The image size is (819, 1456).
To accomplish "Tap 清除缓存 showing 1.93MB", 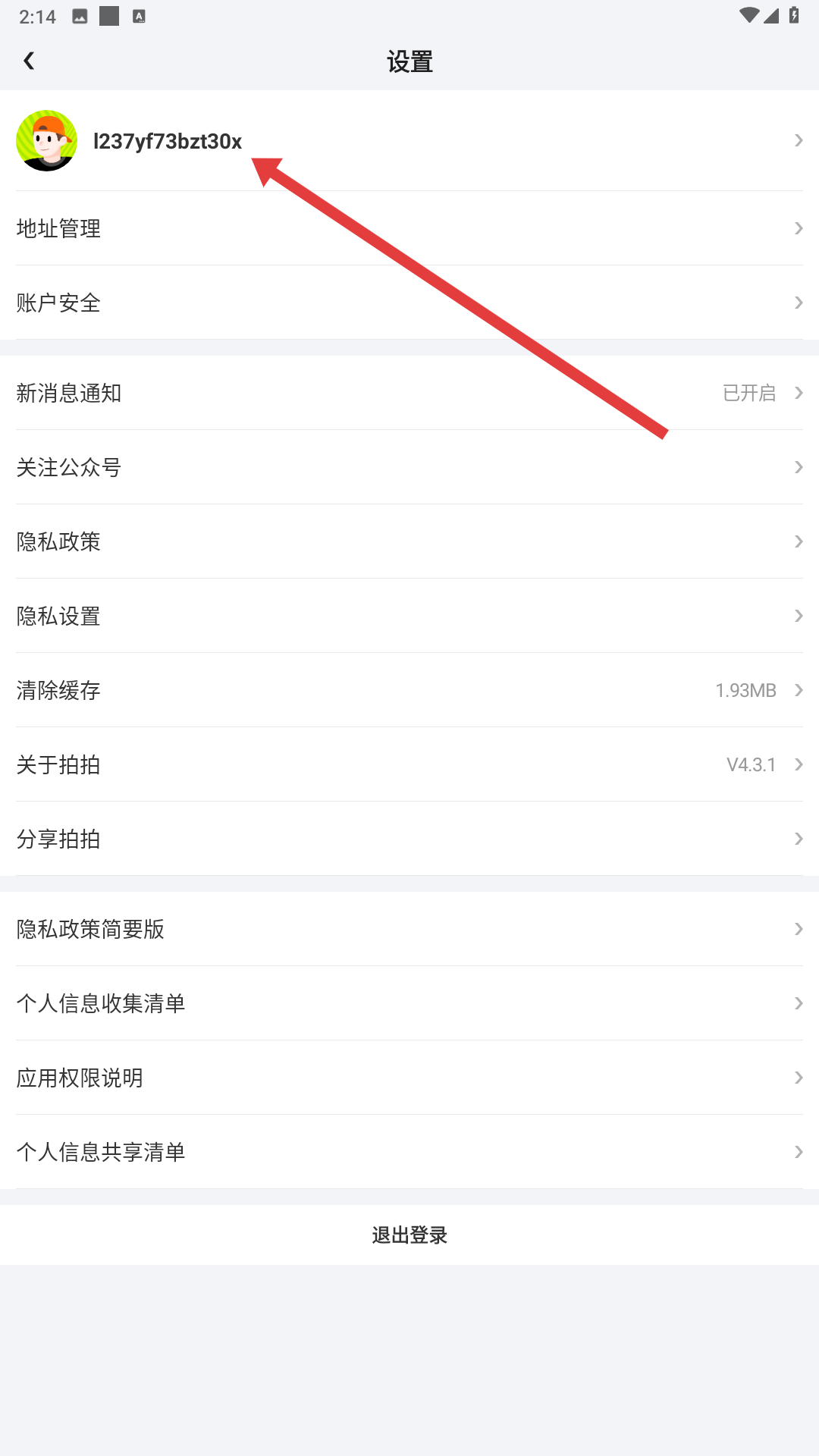I will (409, 690).
